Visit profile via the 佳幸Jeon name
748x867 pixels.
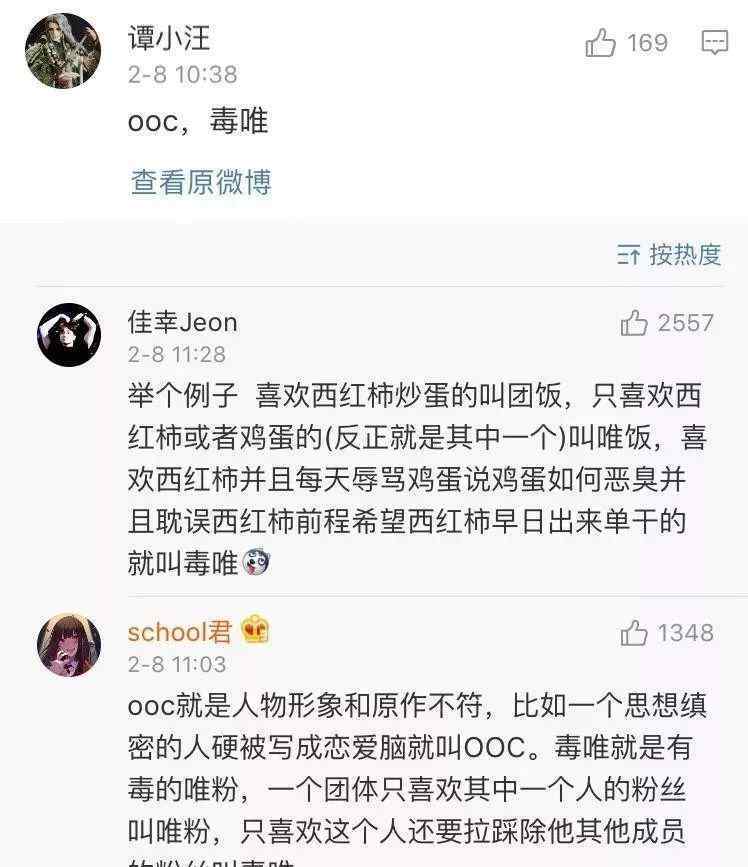click(183, 322)
